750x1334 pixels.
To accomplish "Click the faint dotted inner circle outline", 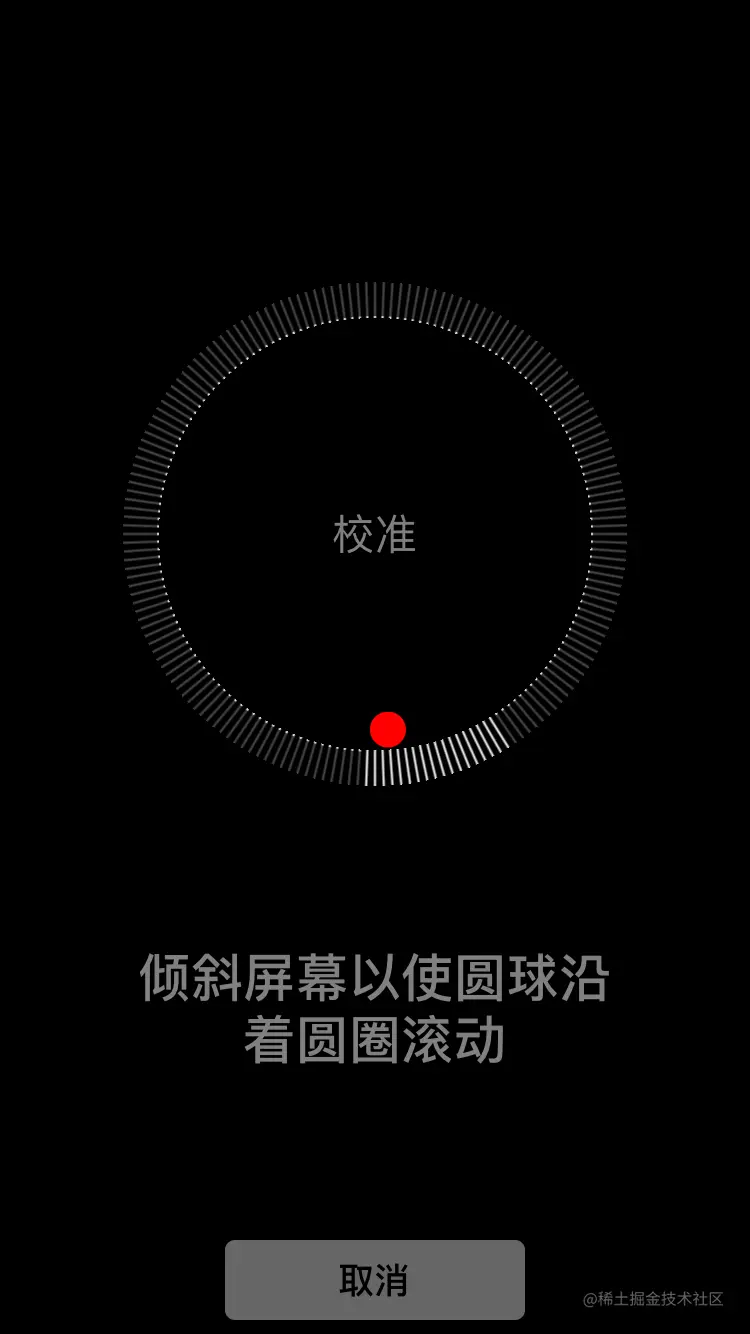I will click(375, 320).
